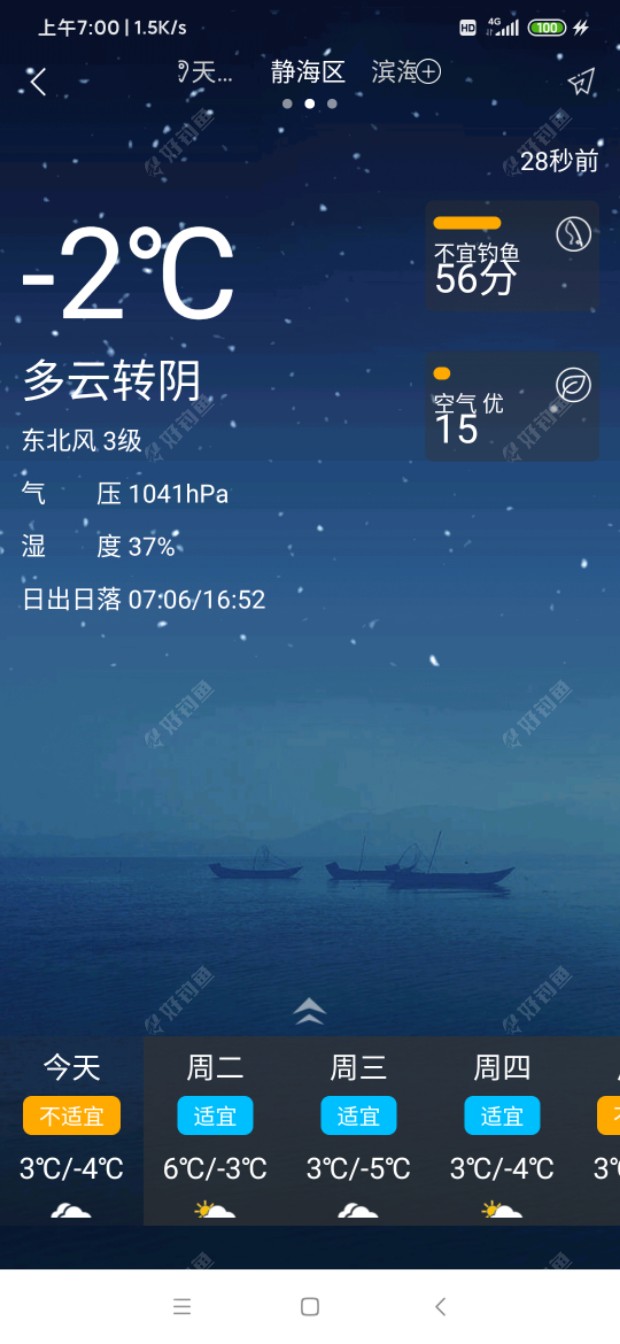This screenshot has width=620, height=1344.
Task: Select the 周四 forecast column
Action: pyautogui.click(x=502, y=1130)
